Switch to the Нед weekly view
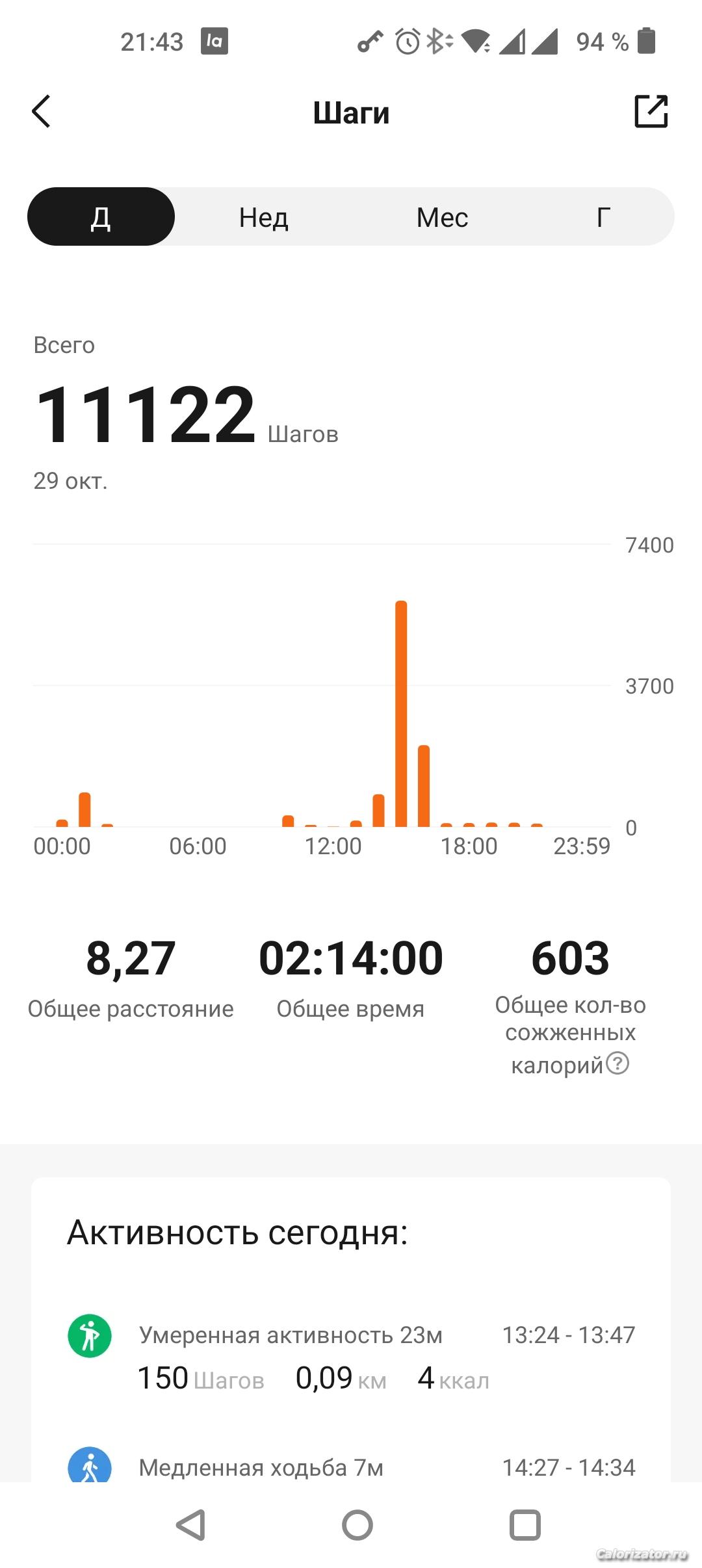 [263, 217]
